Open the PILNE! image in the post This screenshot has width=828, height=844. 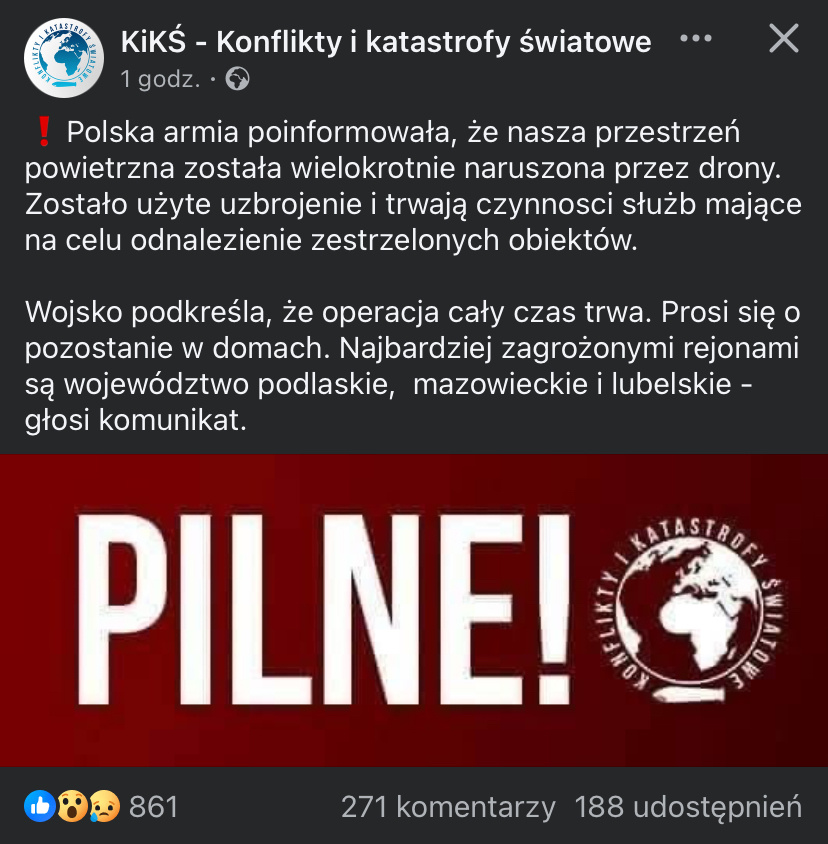click(414, 610)
